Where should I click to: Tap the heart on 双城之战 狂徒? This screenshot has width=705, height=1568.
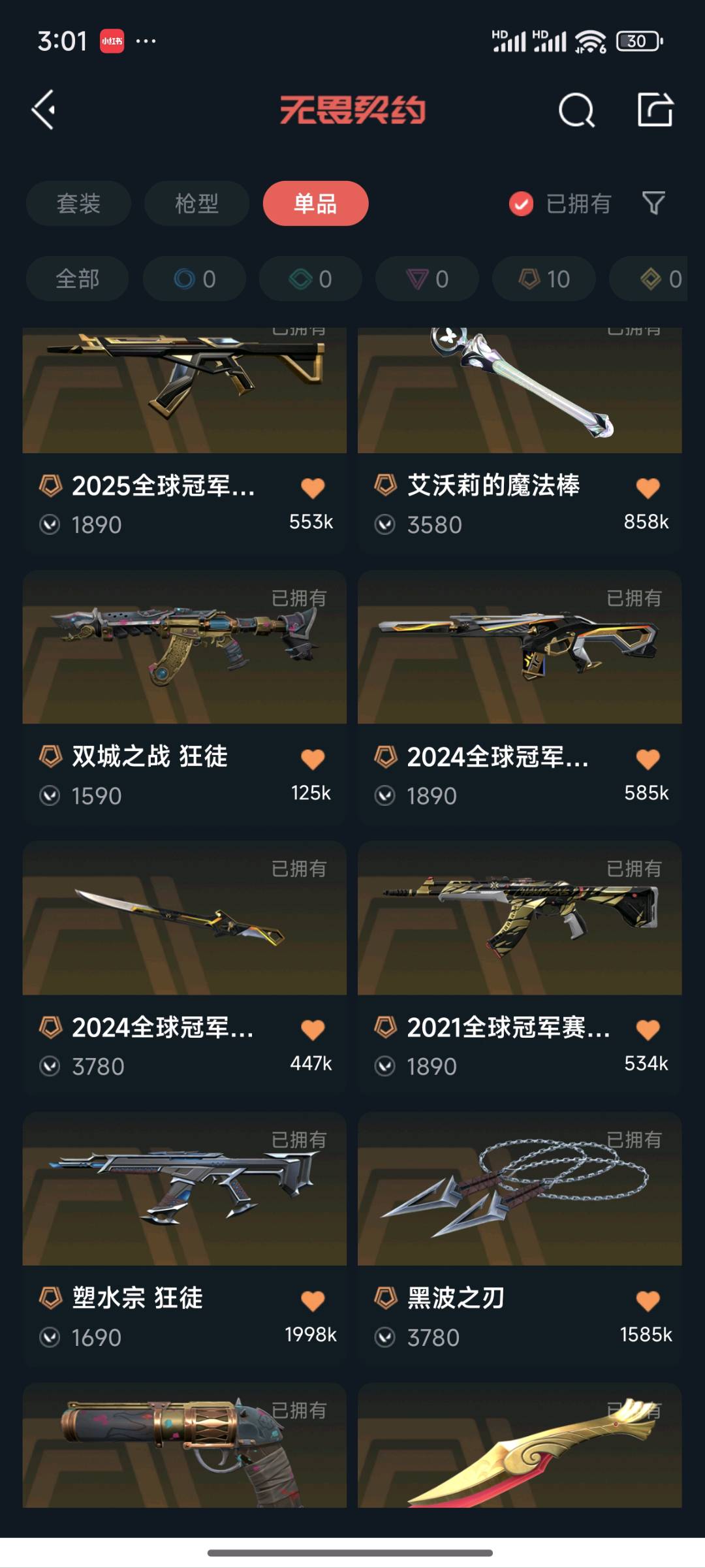tap(313, 759)
